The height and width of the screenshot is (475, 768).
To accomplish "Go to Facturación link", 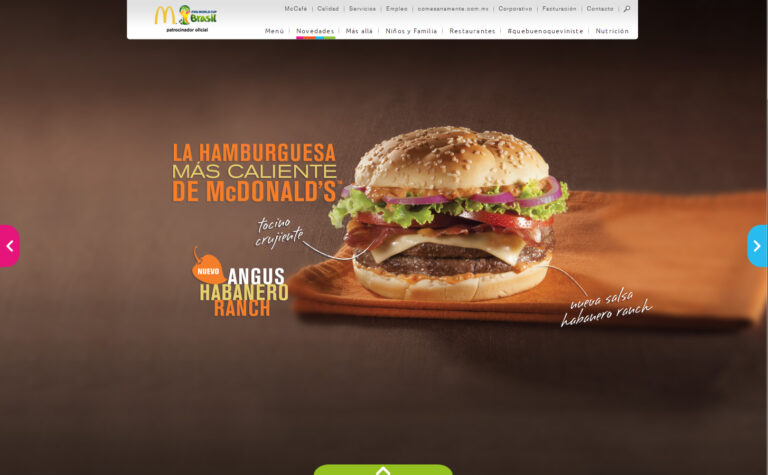I will (x=559, y=9).
